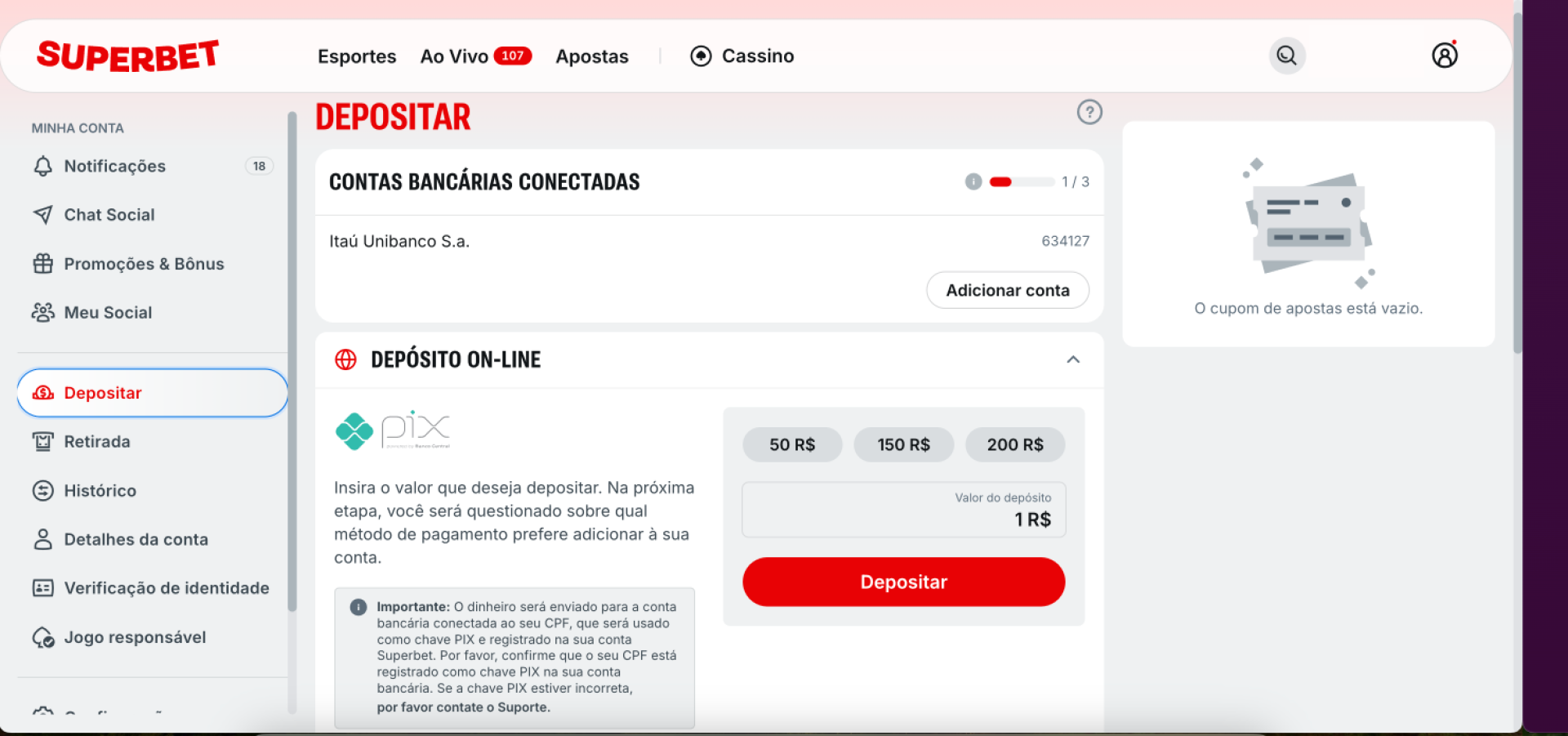Open the user profile icon

point(1444,56)
